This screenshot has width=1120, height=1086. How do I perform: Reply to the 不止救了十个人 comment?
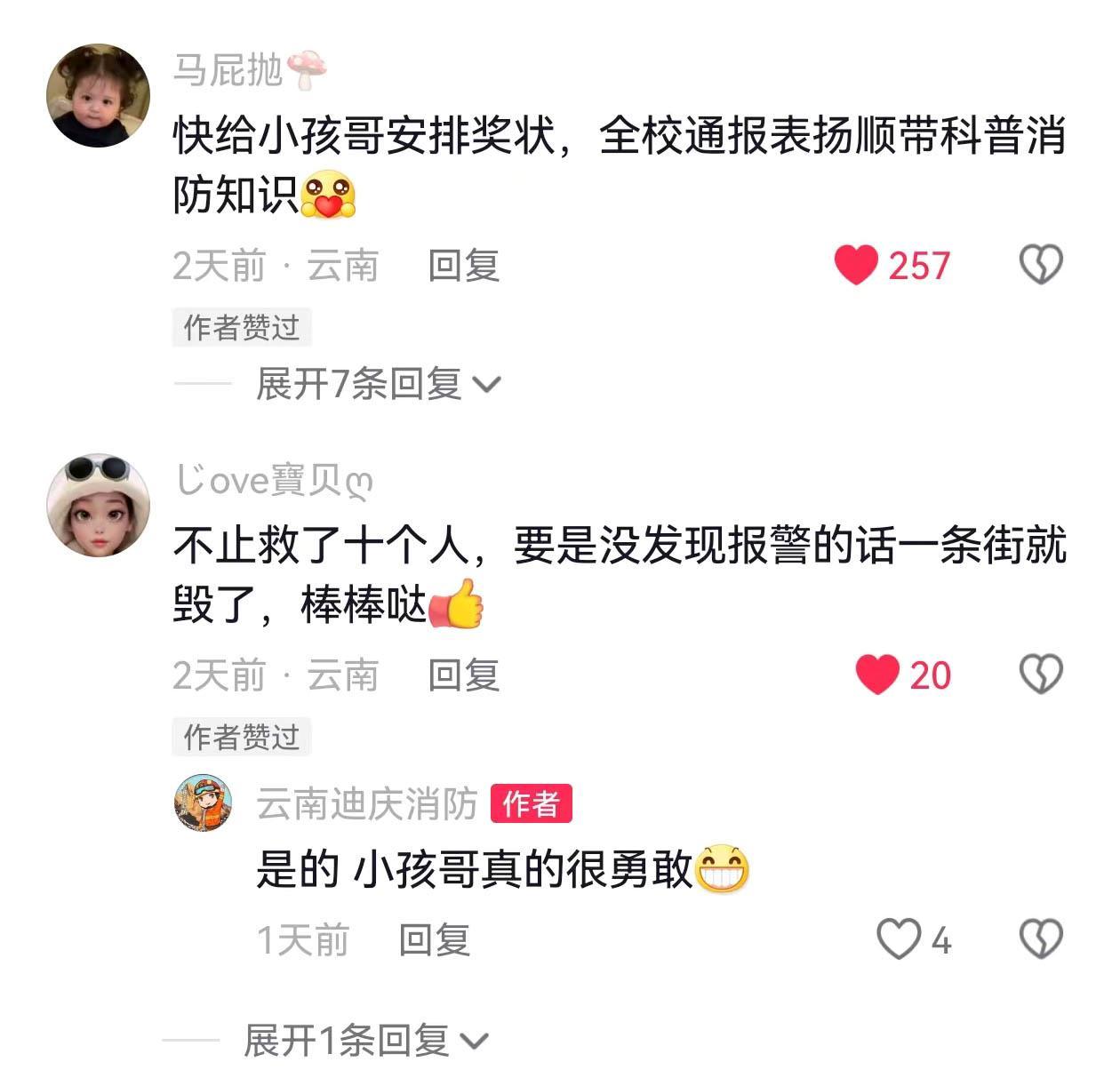[463, 675]
